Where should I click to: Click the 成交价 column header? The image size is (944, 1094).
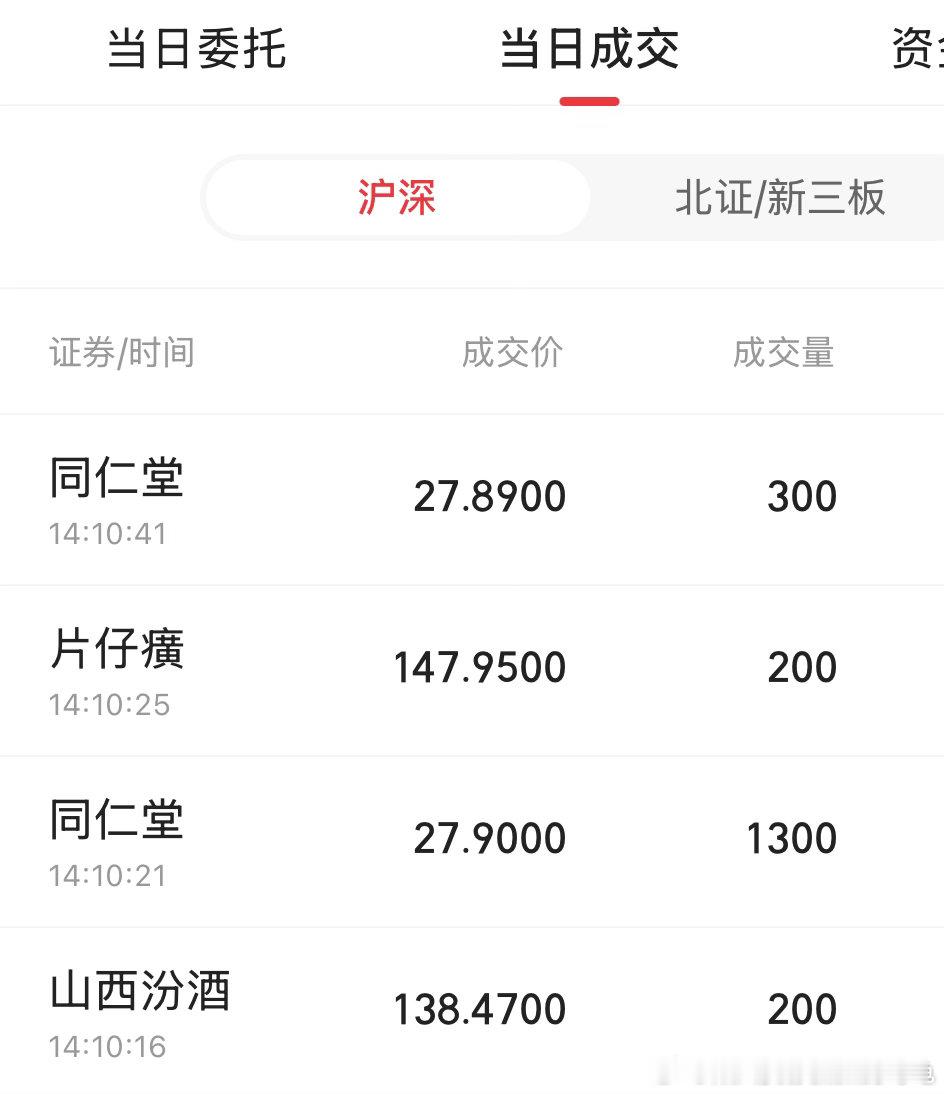(x=513, y=352)
